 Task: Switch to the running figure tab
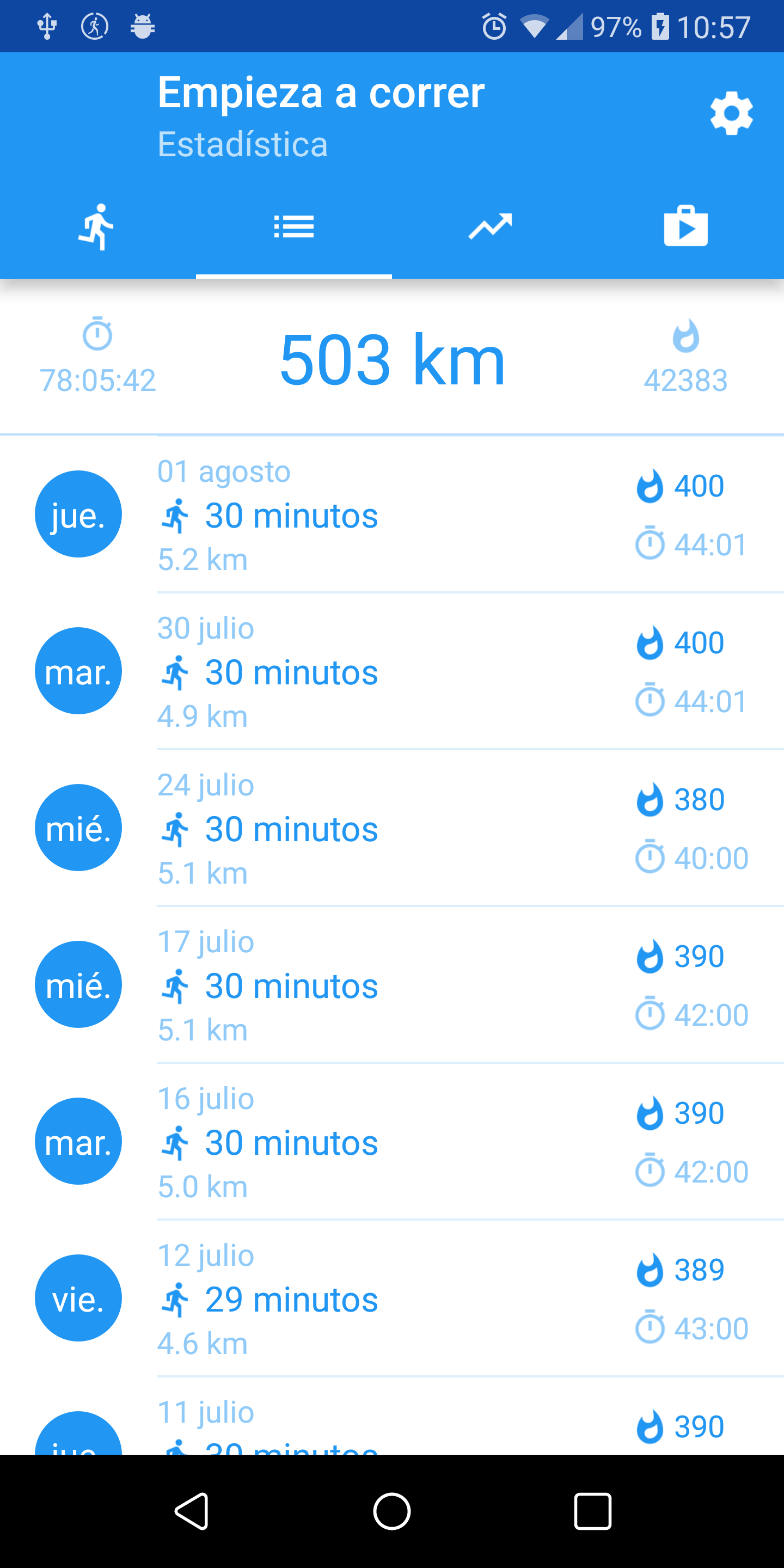pos(97,227)
